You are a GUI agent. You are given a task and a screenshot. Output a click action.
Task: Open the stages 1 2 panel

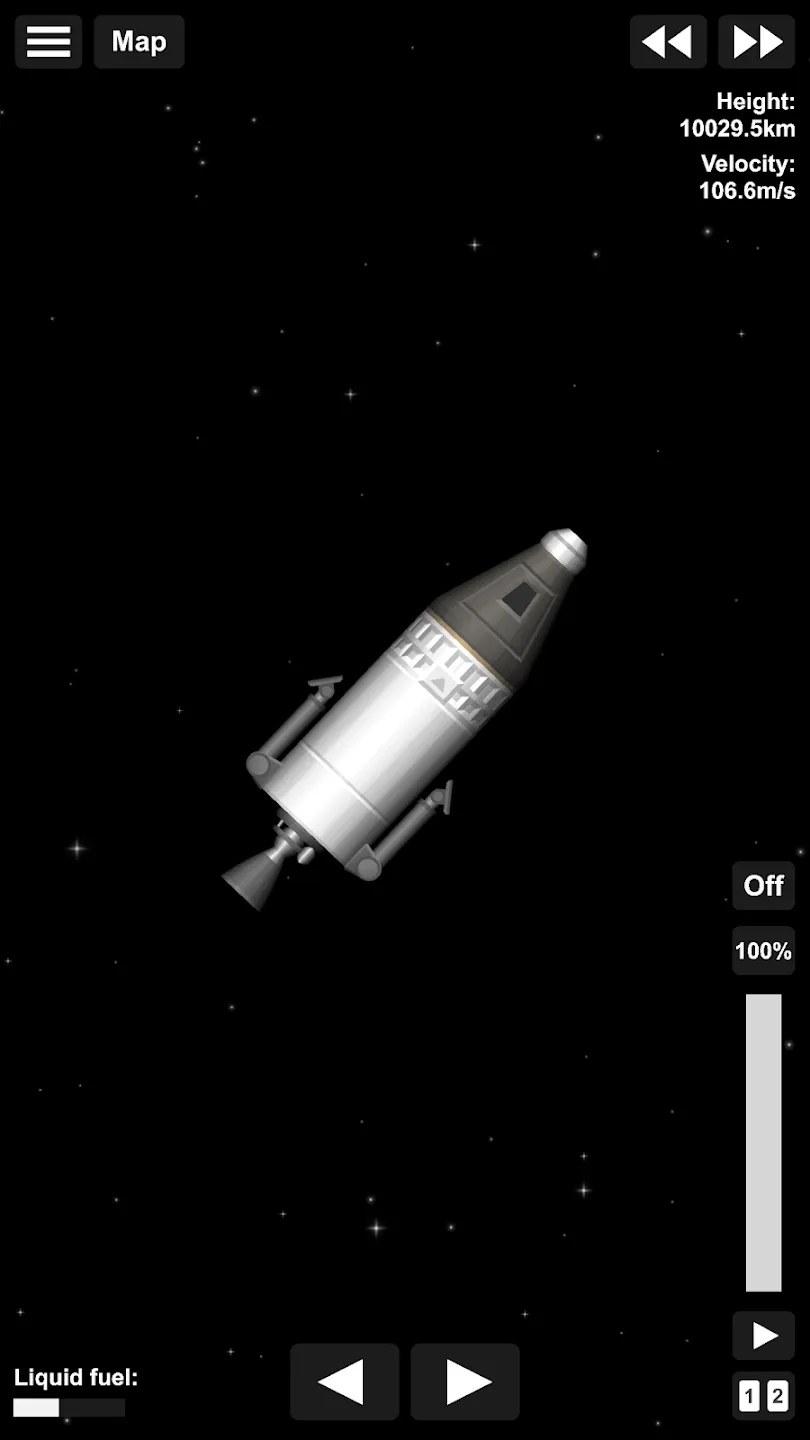pyautogui.click(x=764, y=1396)
